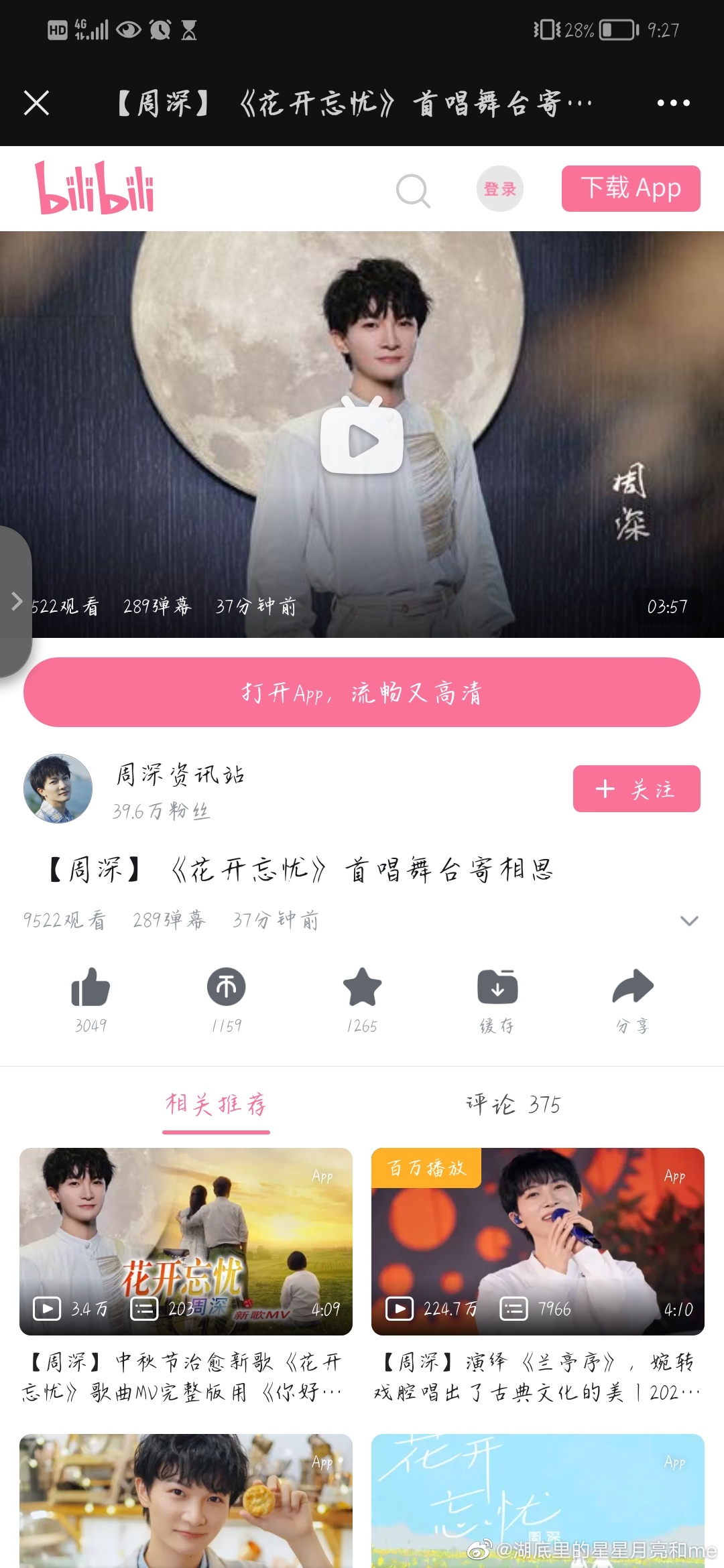Tap the search magnifier icon
This screenshot has height=1568, width=724.
[413, 191]
